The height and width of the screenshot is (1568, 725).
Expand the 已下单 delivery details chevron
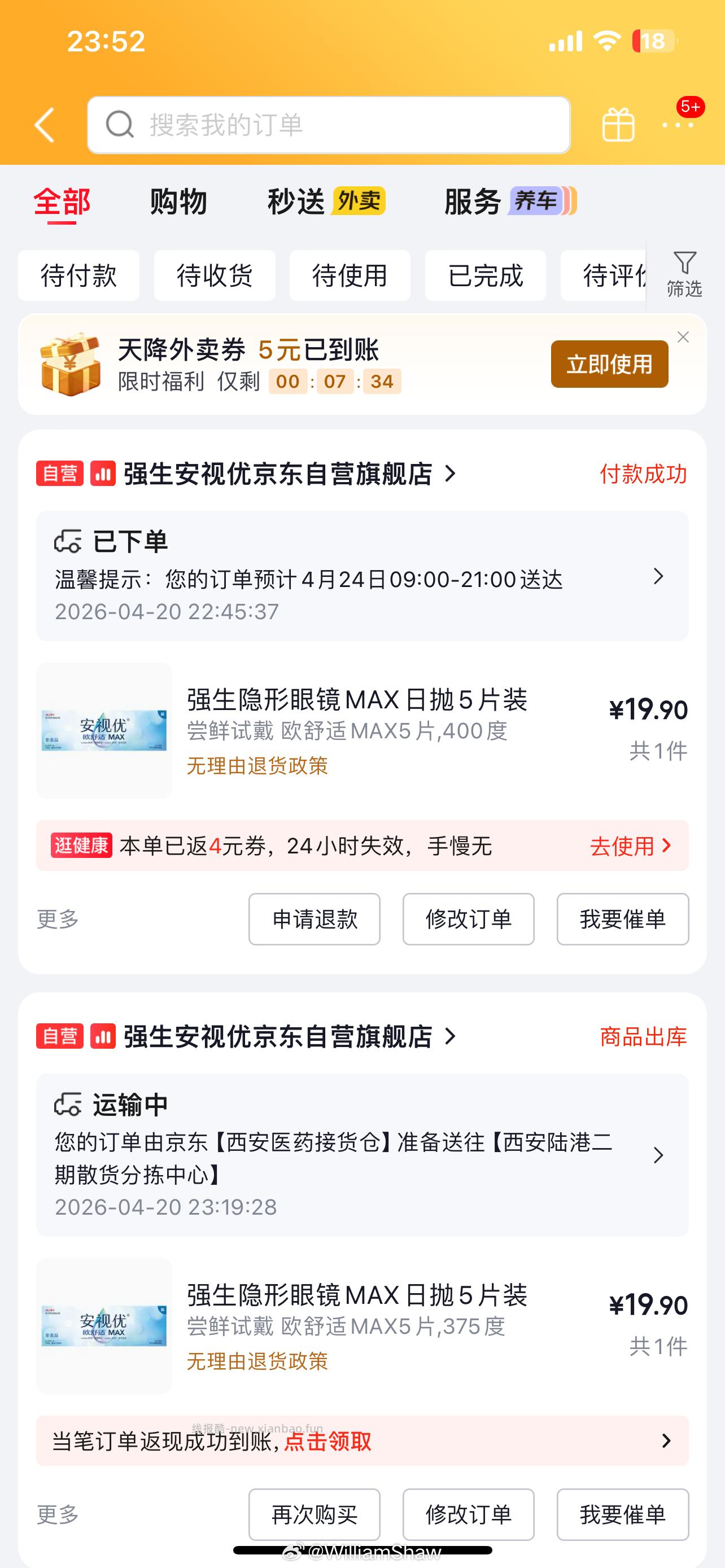coord(658,577)
